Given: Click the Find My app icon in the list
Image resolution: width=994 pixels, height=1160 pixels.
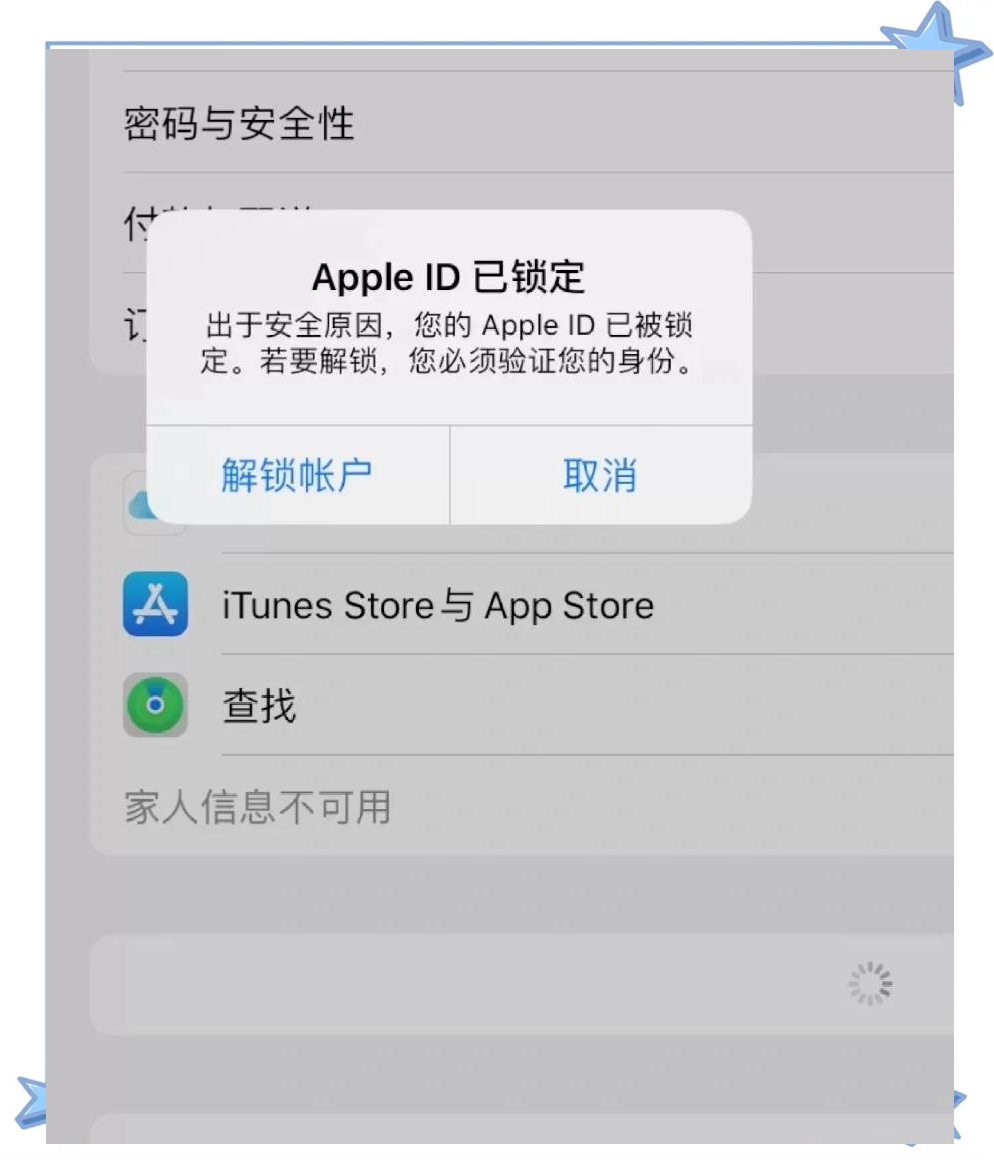Looking at the screenshot, I should [x=156, y=705].
